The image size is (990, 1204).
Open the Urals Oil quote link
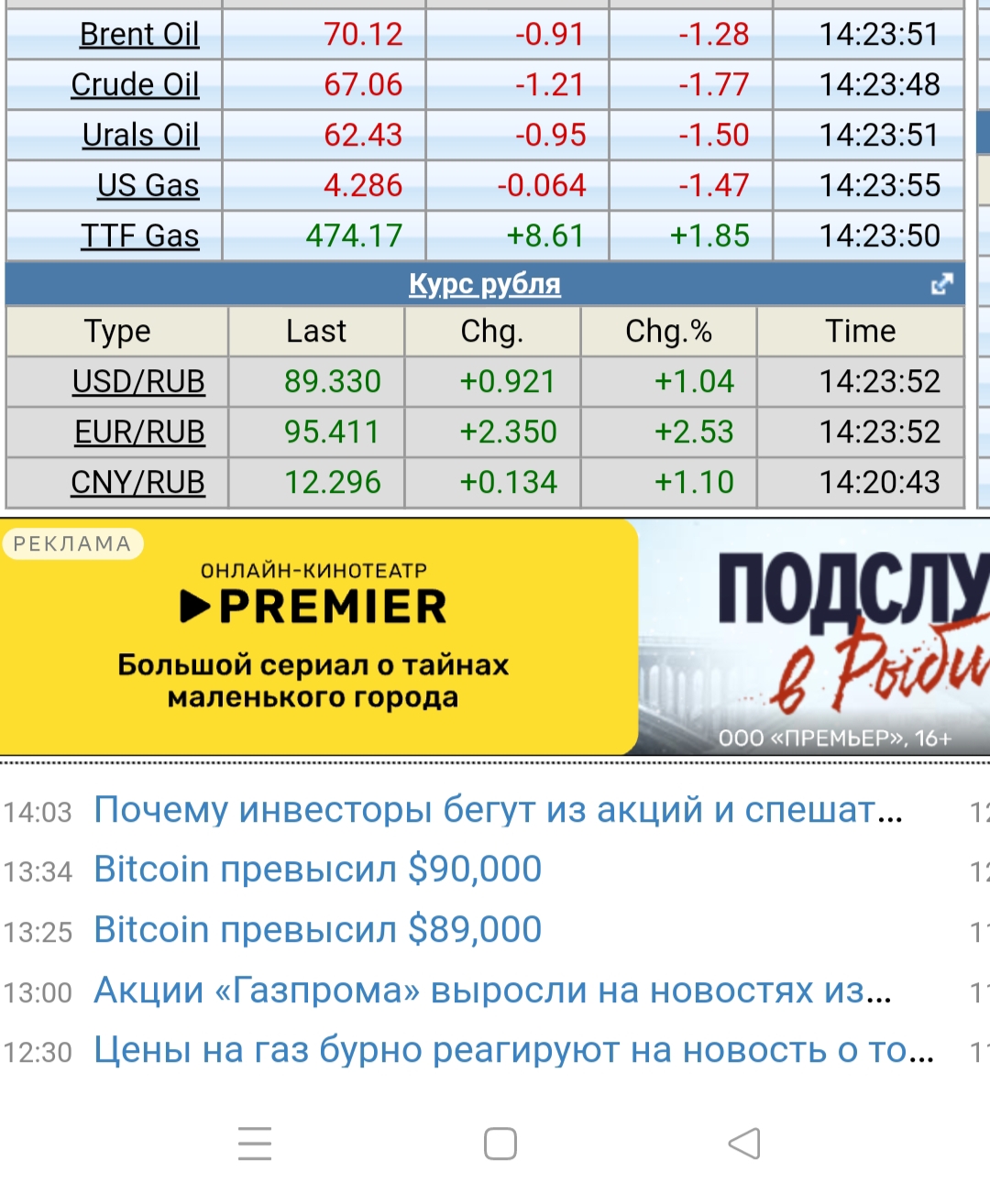(x=141, y=136)
